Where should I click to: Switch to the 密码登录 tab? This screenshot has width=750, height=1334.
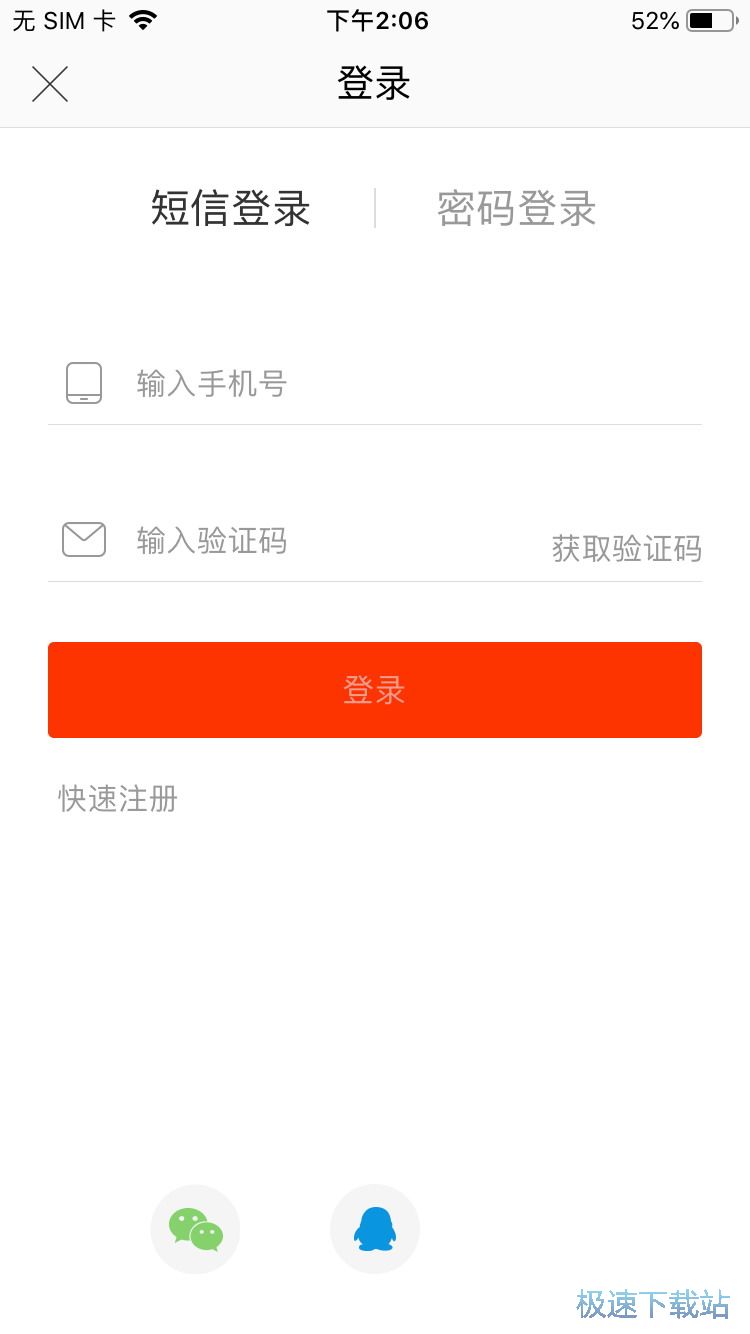[516, 209]
